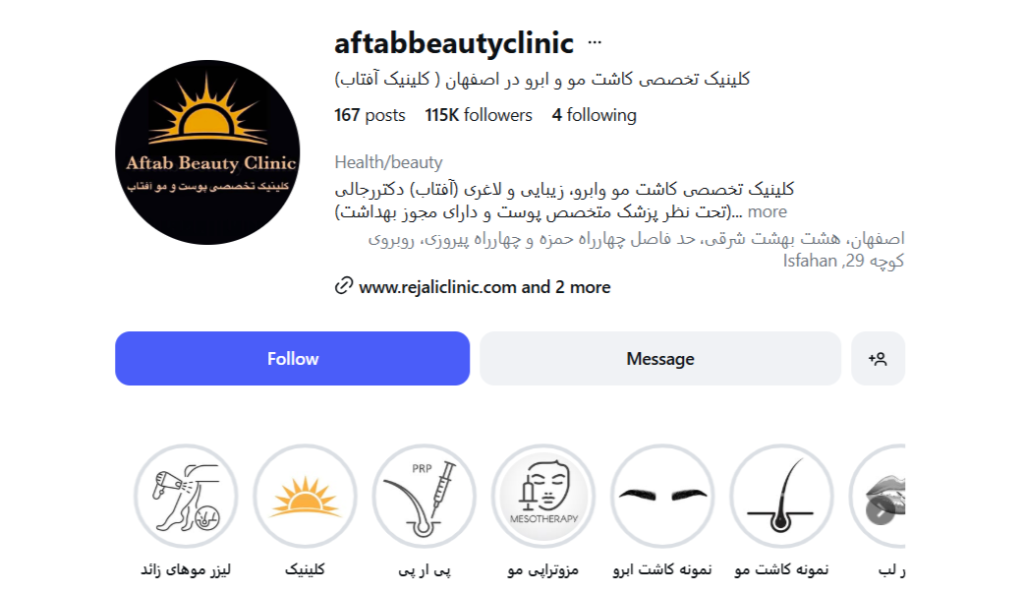
Task: Open the Aftab Beauty Clinic profile picture
Action: click(x=207, y=152)
